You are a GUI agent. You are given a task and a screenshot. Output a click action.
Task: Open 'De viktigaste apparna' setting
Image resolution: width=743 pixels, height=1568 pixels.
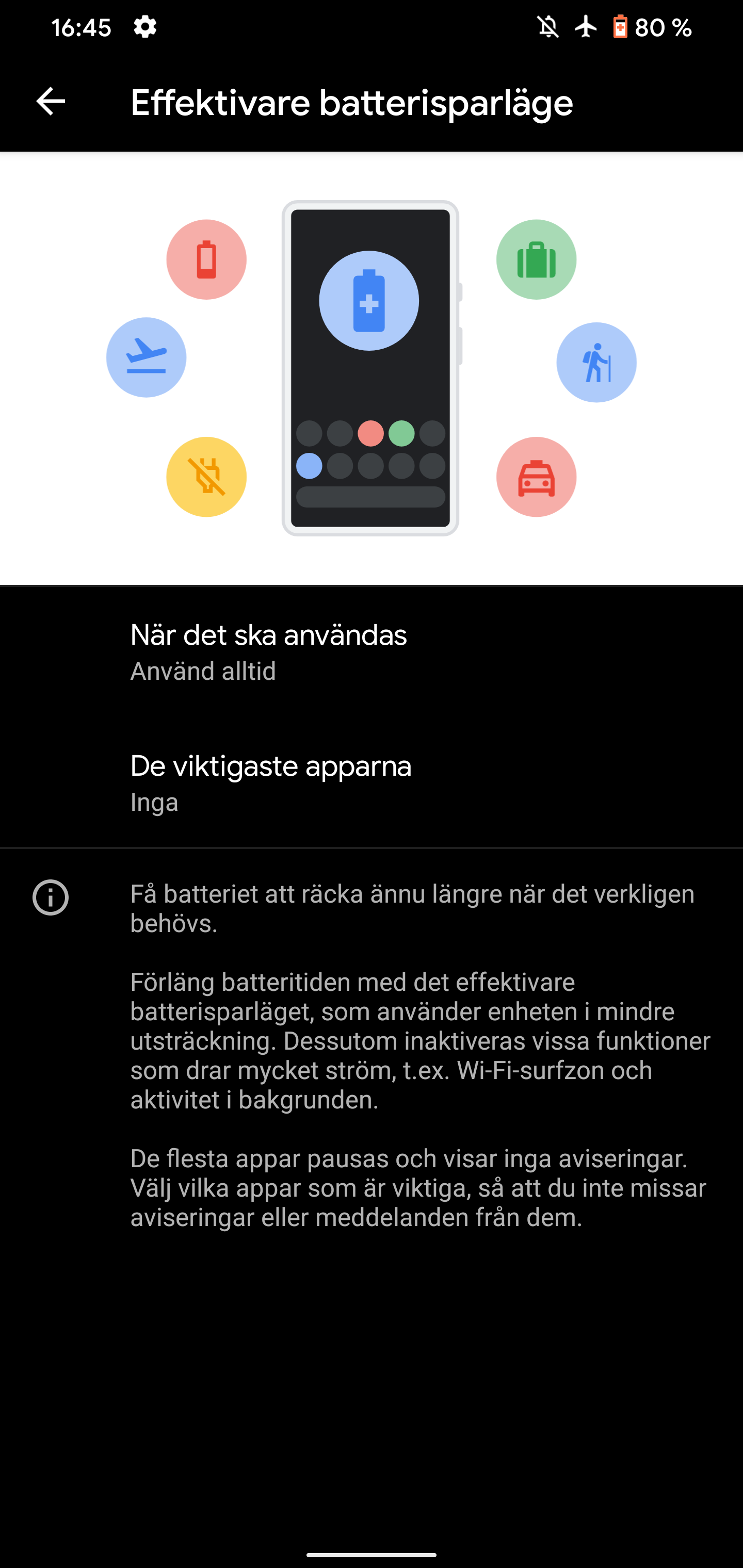click(x=372, y=782)
